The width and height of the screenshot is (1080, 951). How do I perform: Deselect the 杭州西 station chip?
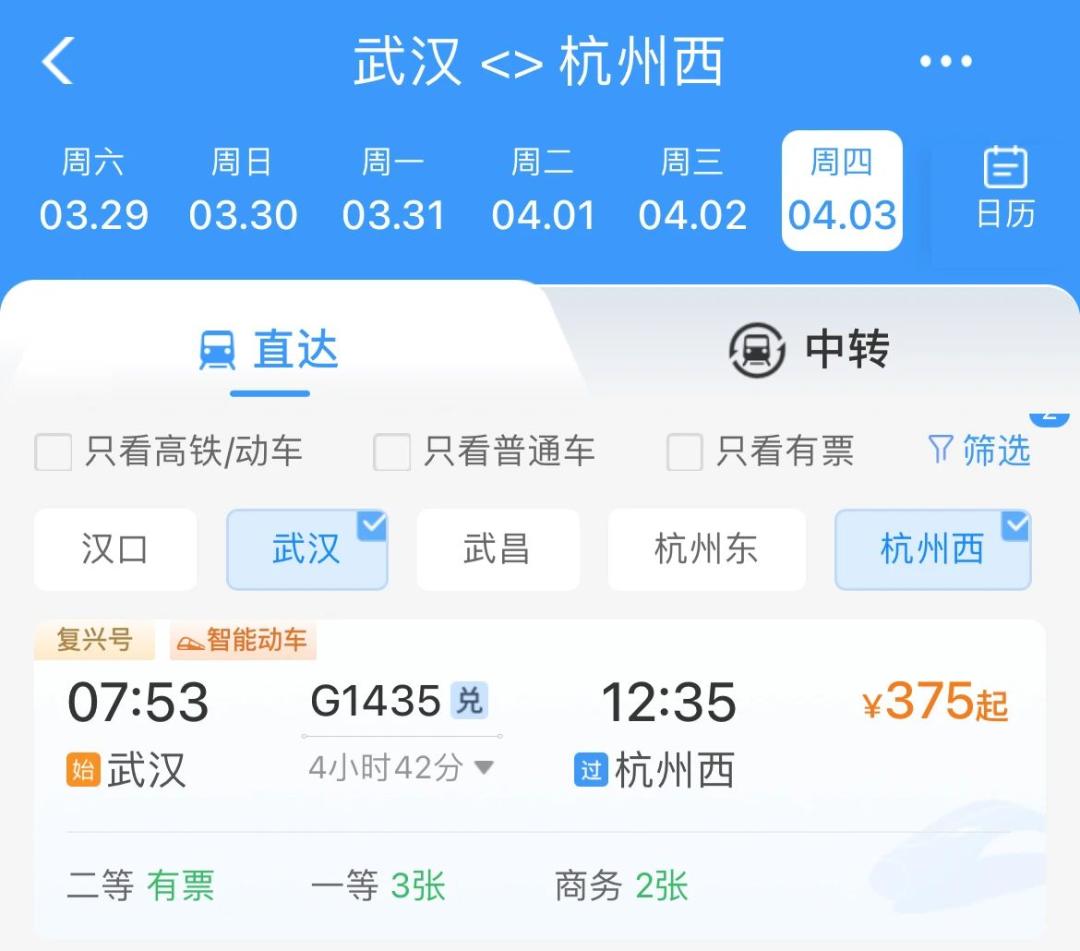pos(932,549)
